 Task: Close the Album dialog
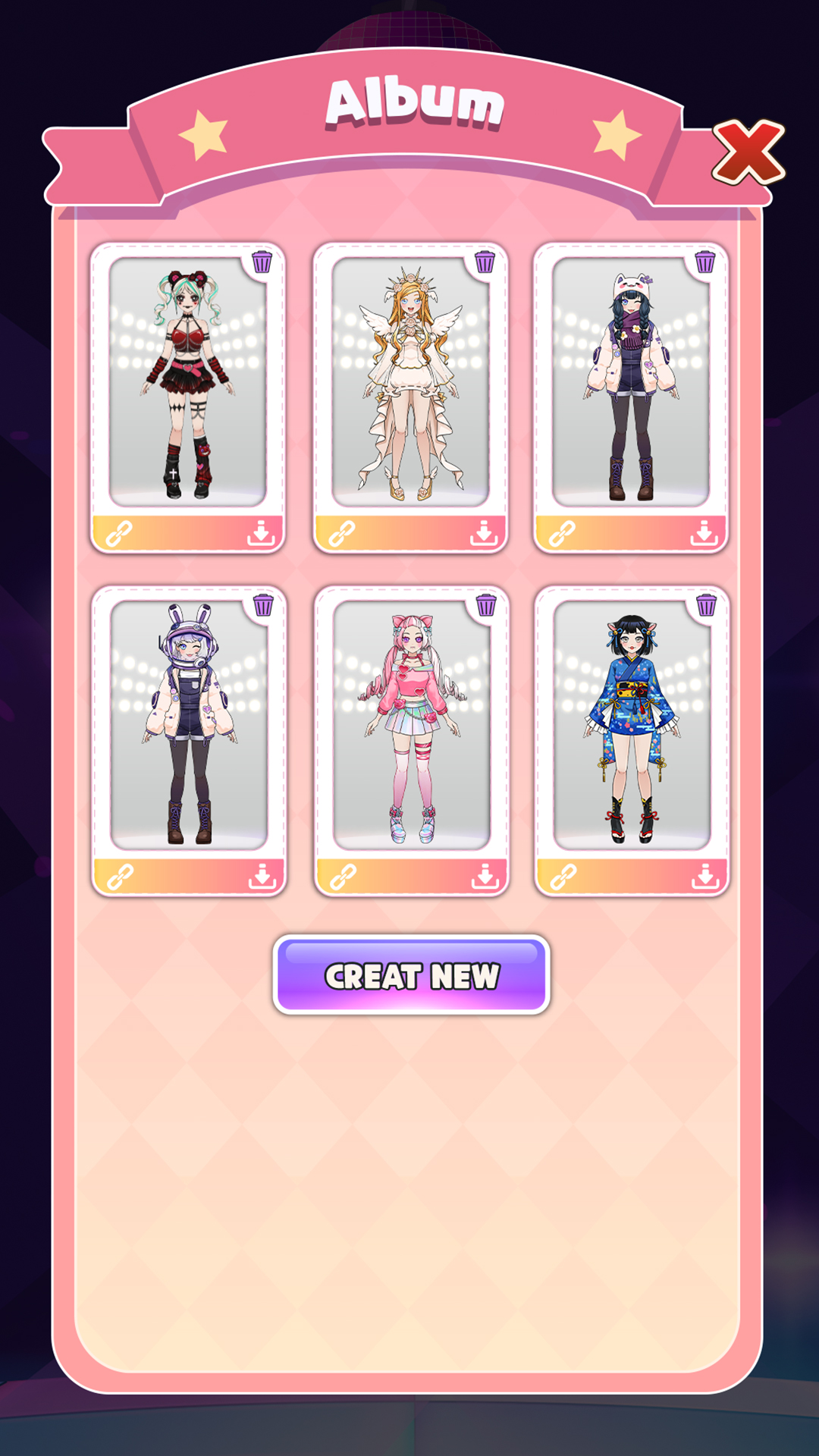click(748, 152)
